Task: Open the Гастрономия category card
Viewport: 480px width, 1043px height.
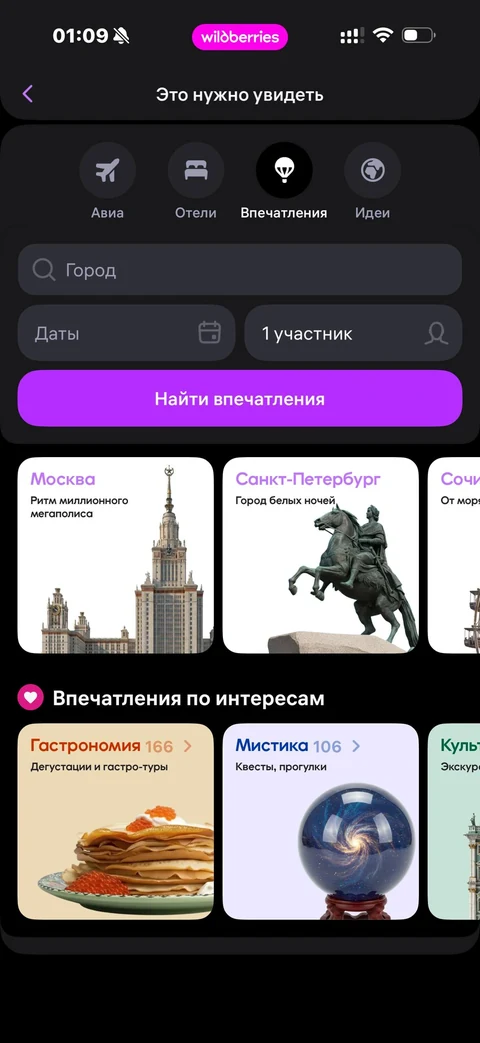Action: pyautogui.click(x=116, y=821)
